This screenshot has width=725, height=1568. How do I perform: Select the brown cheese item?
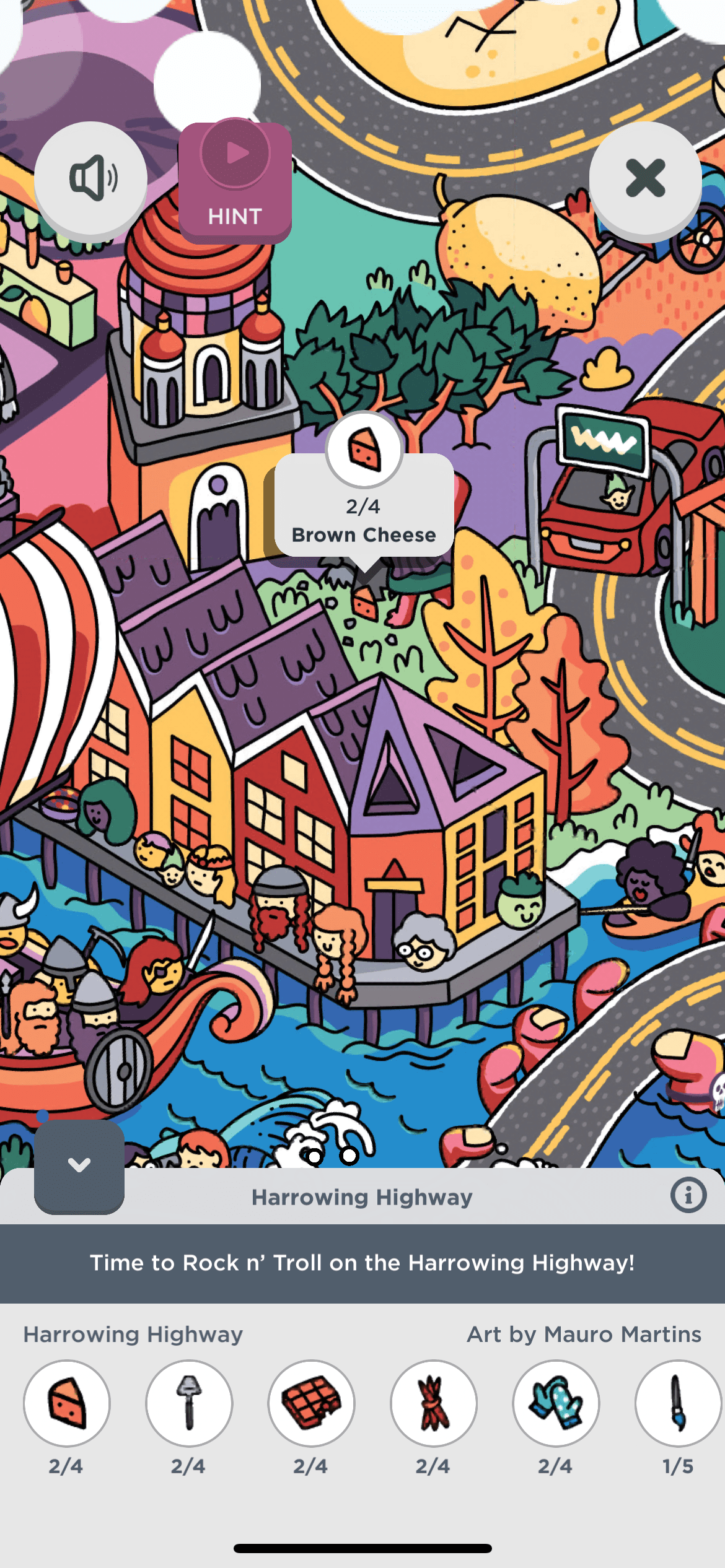tap(67, 1403)
